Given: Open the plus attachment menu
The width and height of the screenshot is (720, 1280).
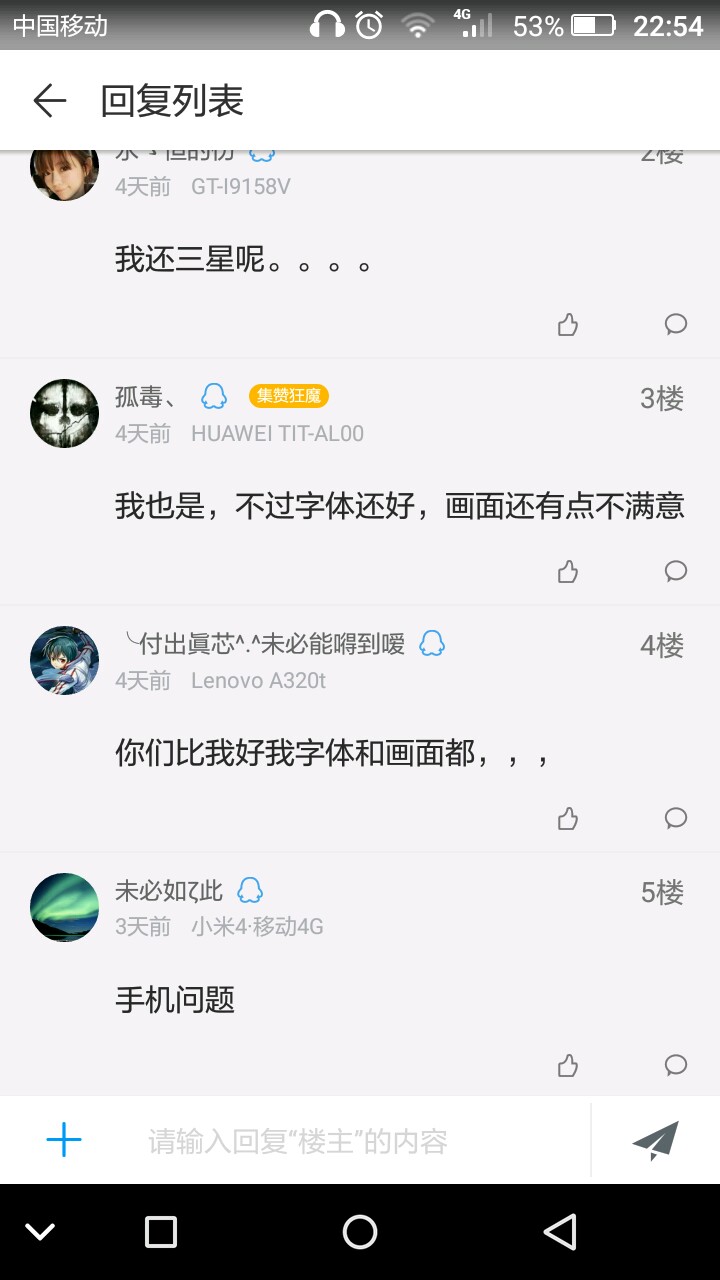Looking at the screenshot, I should (64, 1140).
